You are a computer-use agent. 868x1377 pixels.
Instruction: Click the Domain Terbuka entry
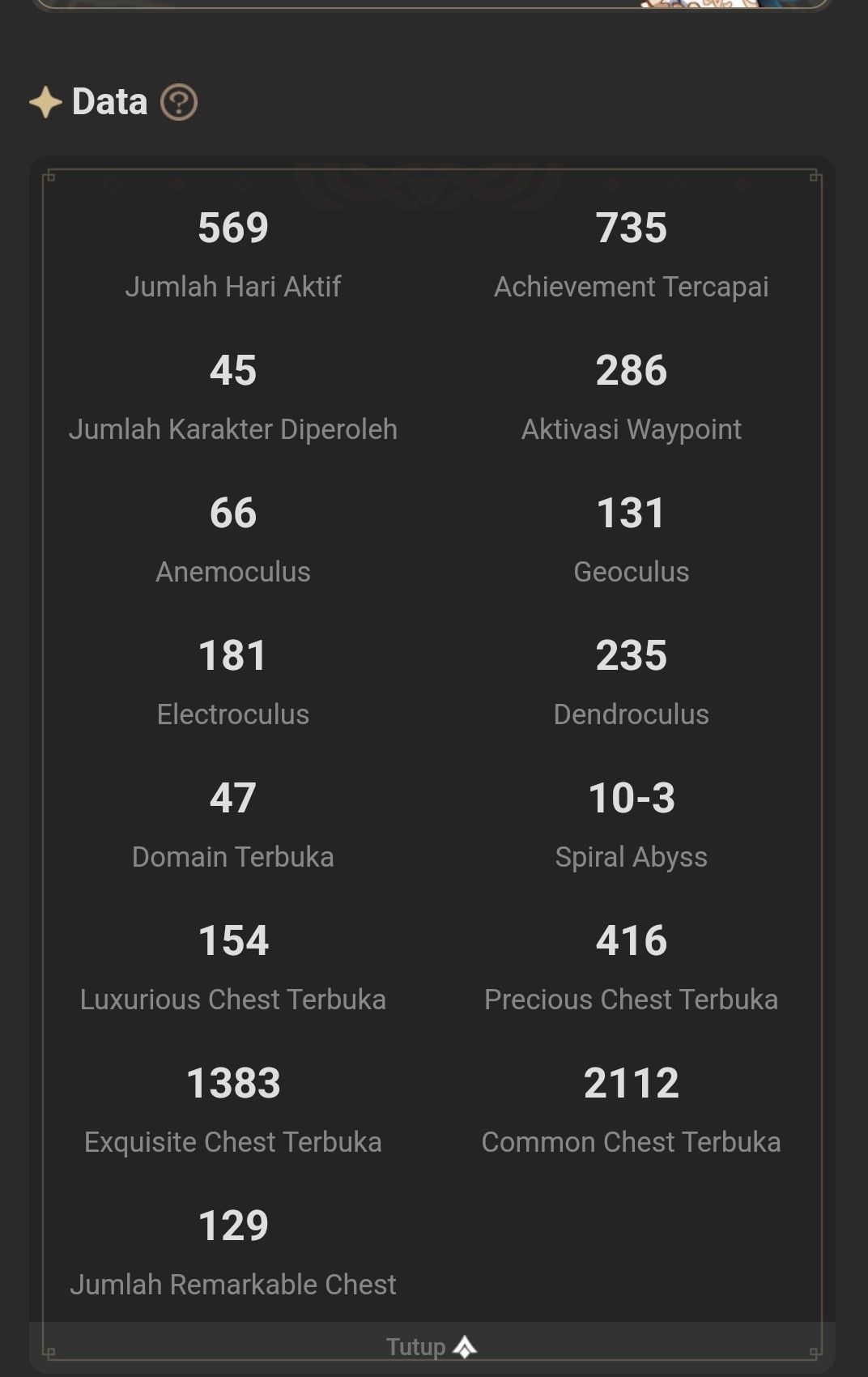[233, 825]
